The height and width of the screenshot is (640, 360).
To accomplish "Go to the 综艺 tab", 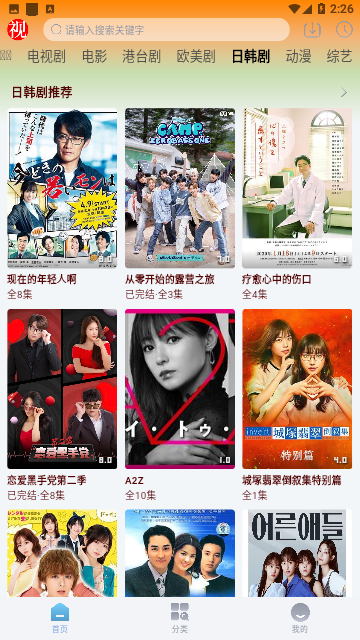I will point(340,56).
